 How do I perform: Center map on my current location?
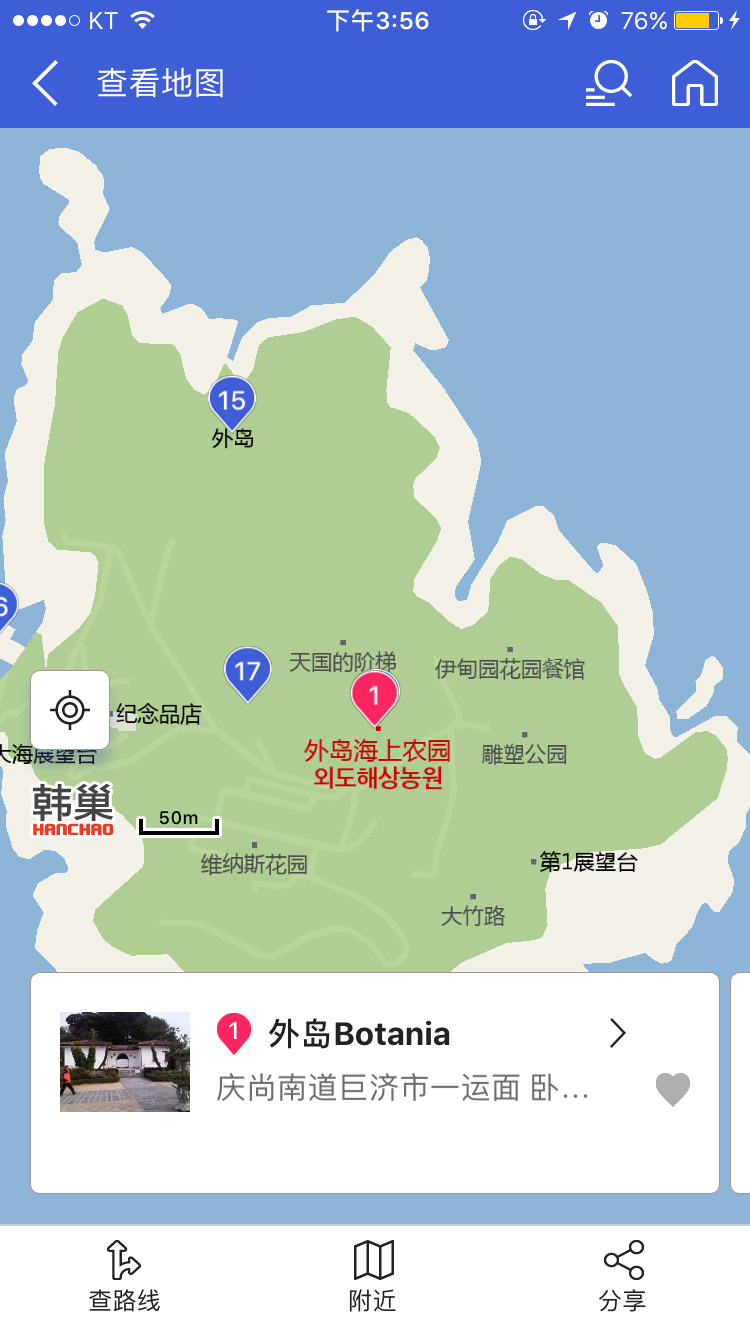pos(70,710)
